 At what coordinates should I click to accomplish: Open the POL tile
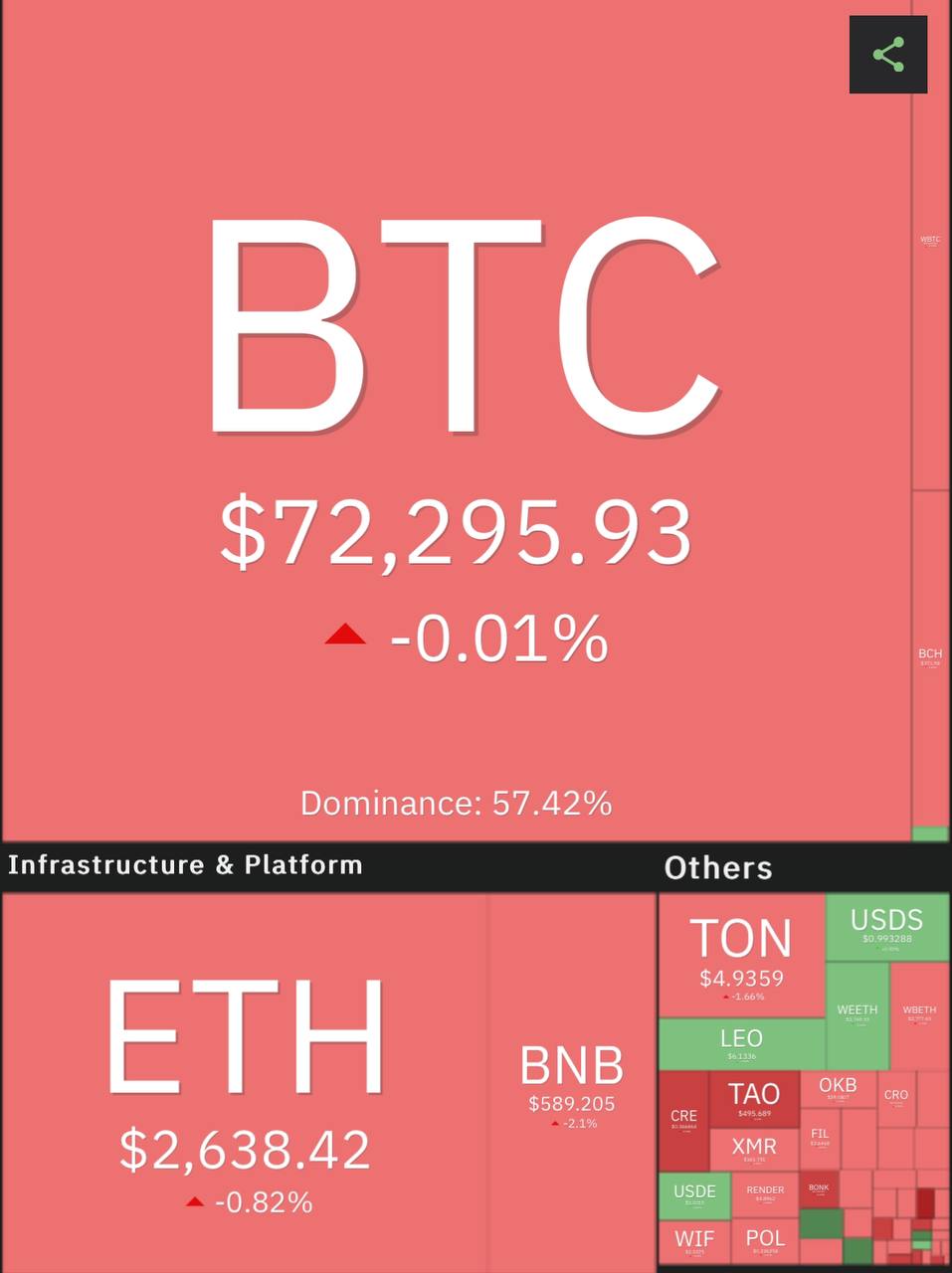point(765,1241)
